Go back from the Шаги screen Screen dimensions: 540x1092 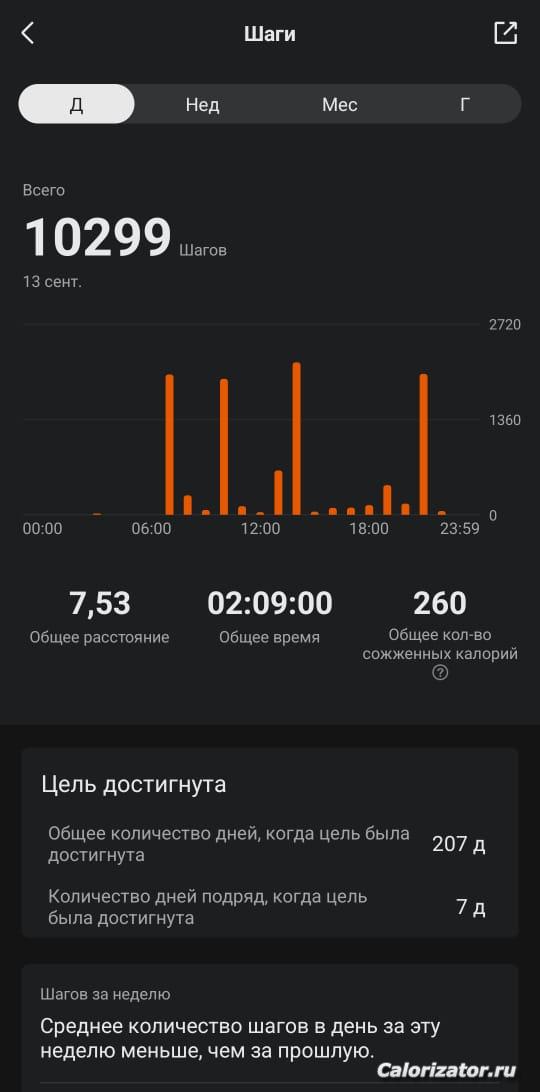(x=27, y=33)
